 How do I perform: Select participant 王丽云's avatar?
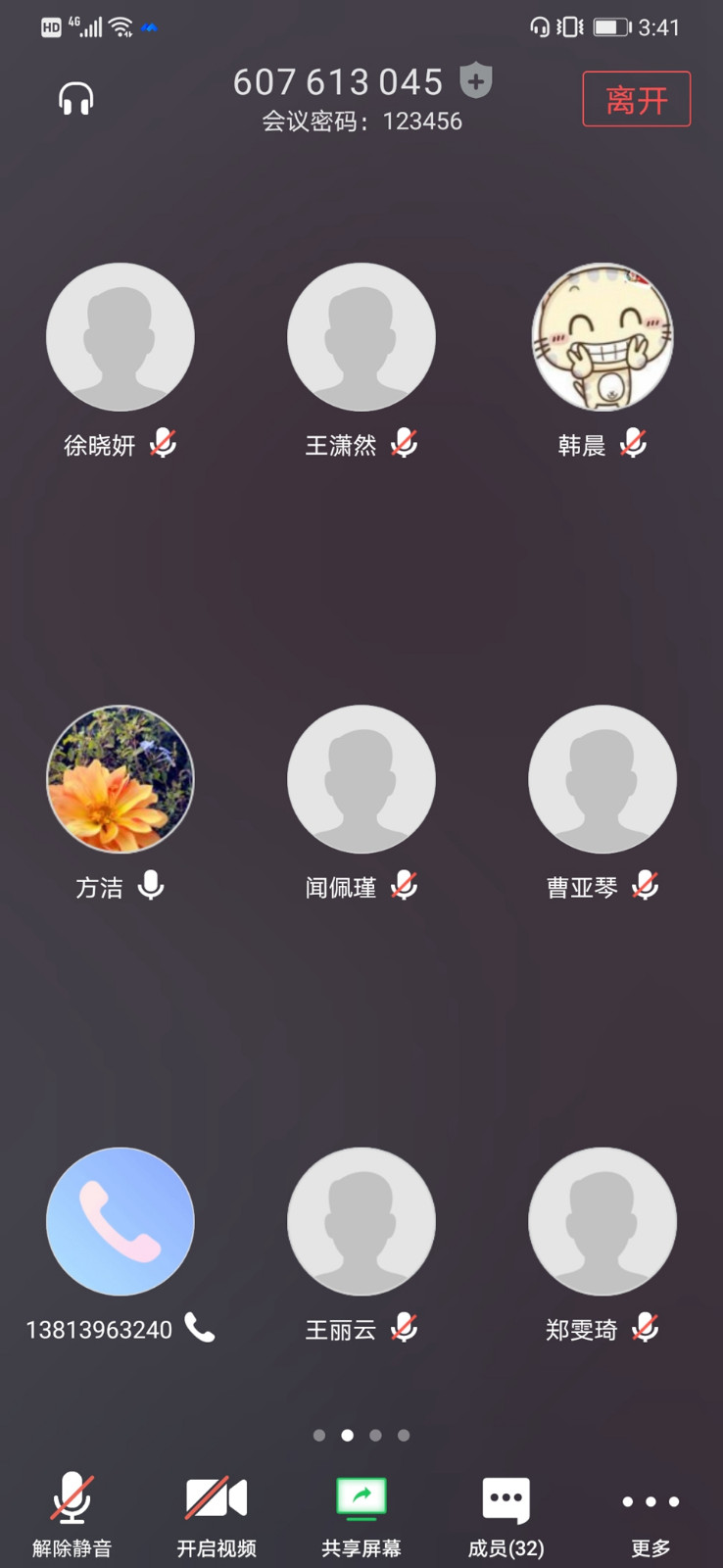(361, 1221)
